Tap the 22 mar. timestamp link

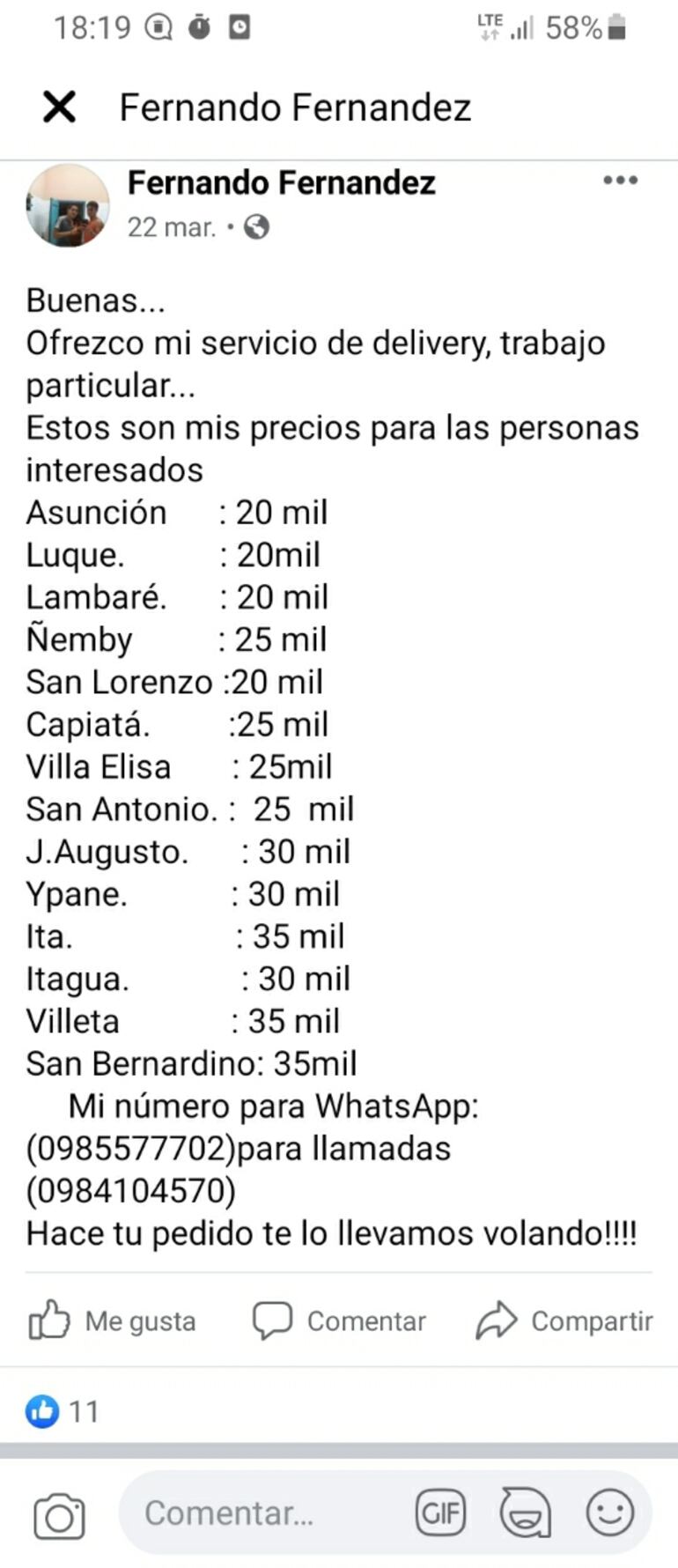click(x=171, y=227)
